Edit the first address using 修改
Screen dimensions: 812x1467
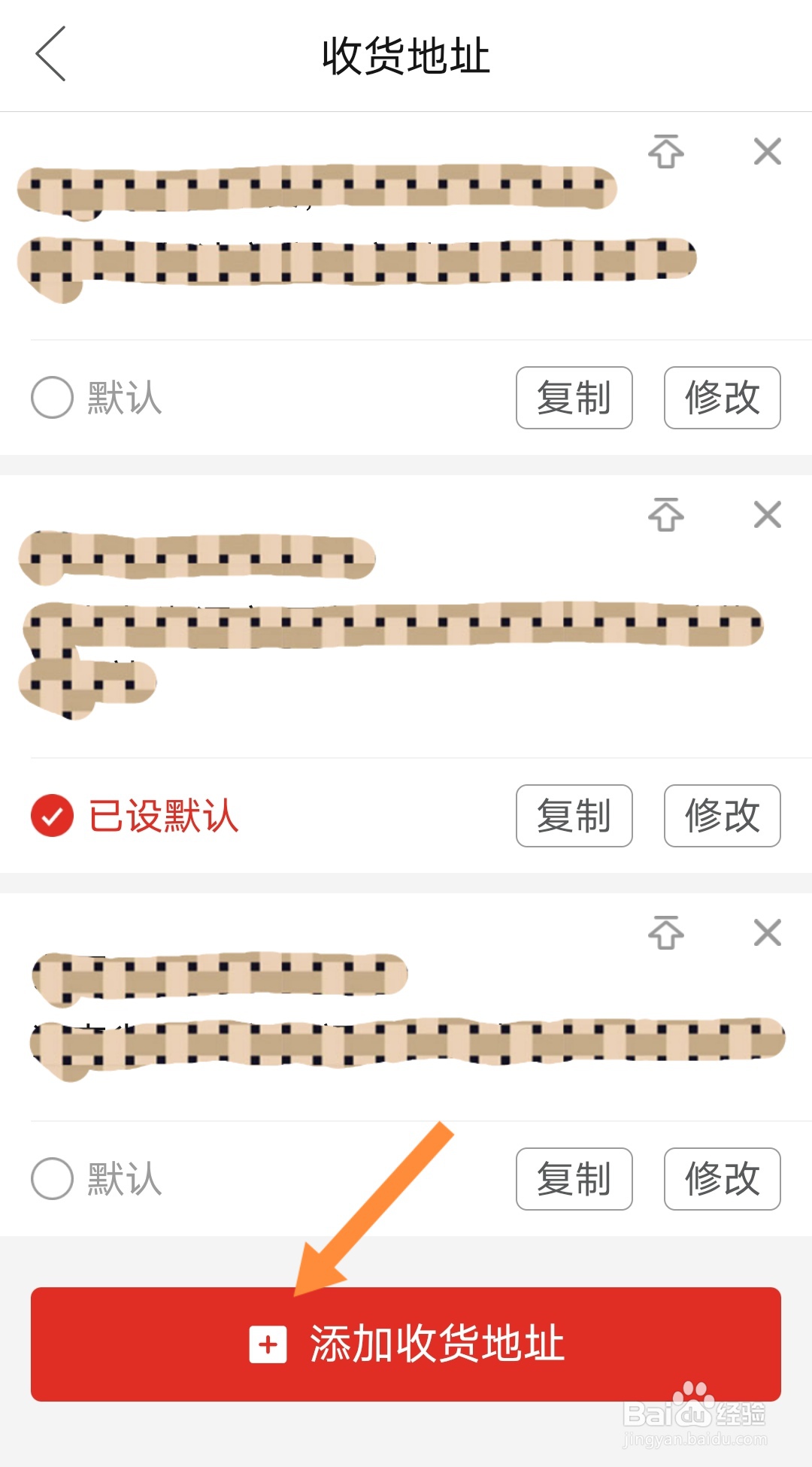[721, 399]
